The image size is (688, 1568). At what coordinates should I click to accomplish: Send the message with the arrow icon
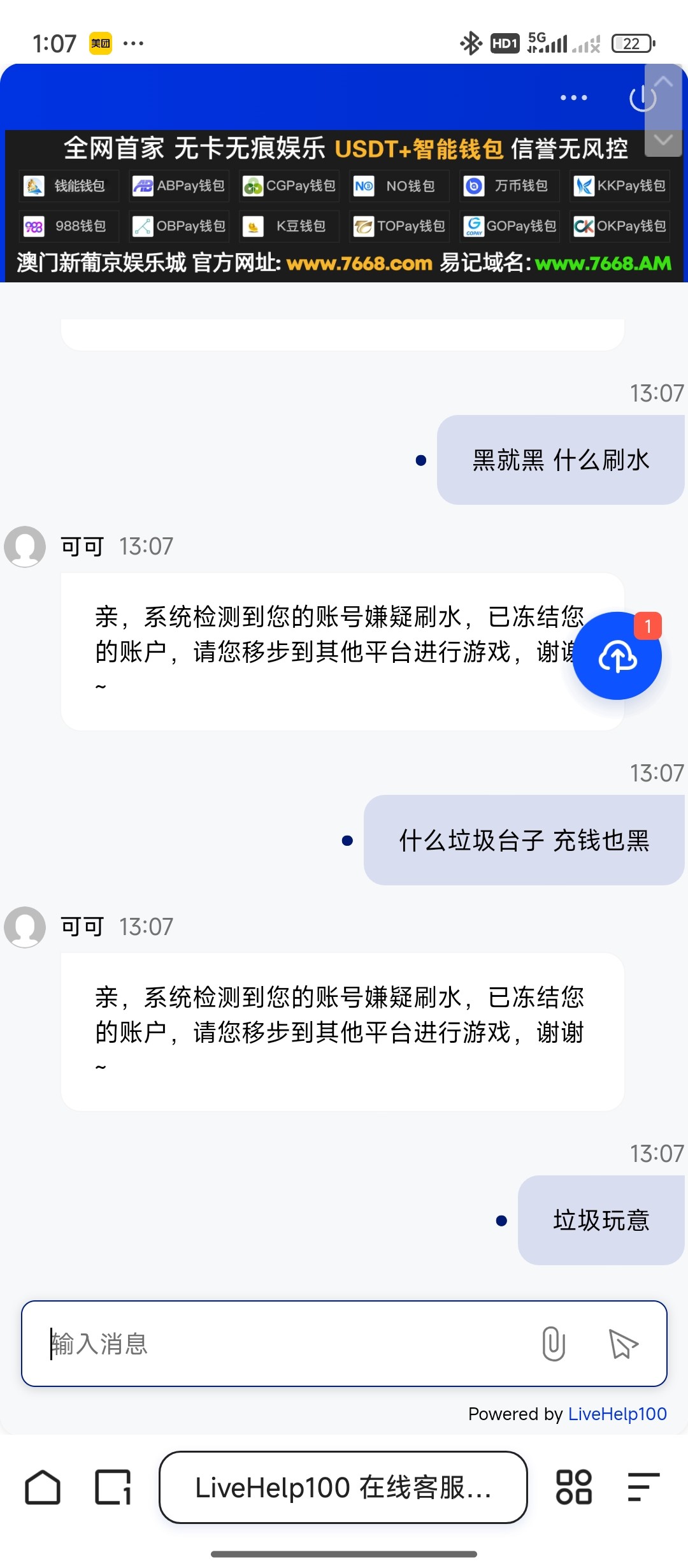click(x=623, y=1344)
